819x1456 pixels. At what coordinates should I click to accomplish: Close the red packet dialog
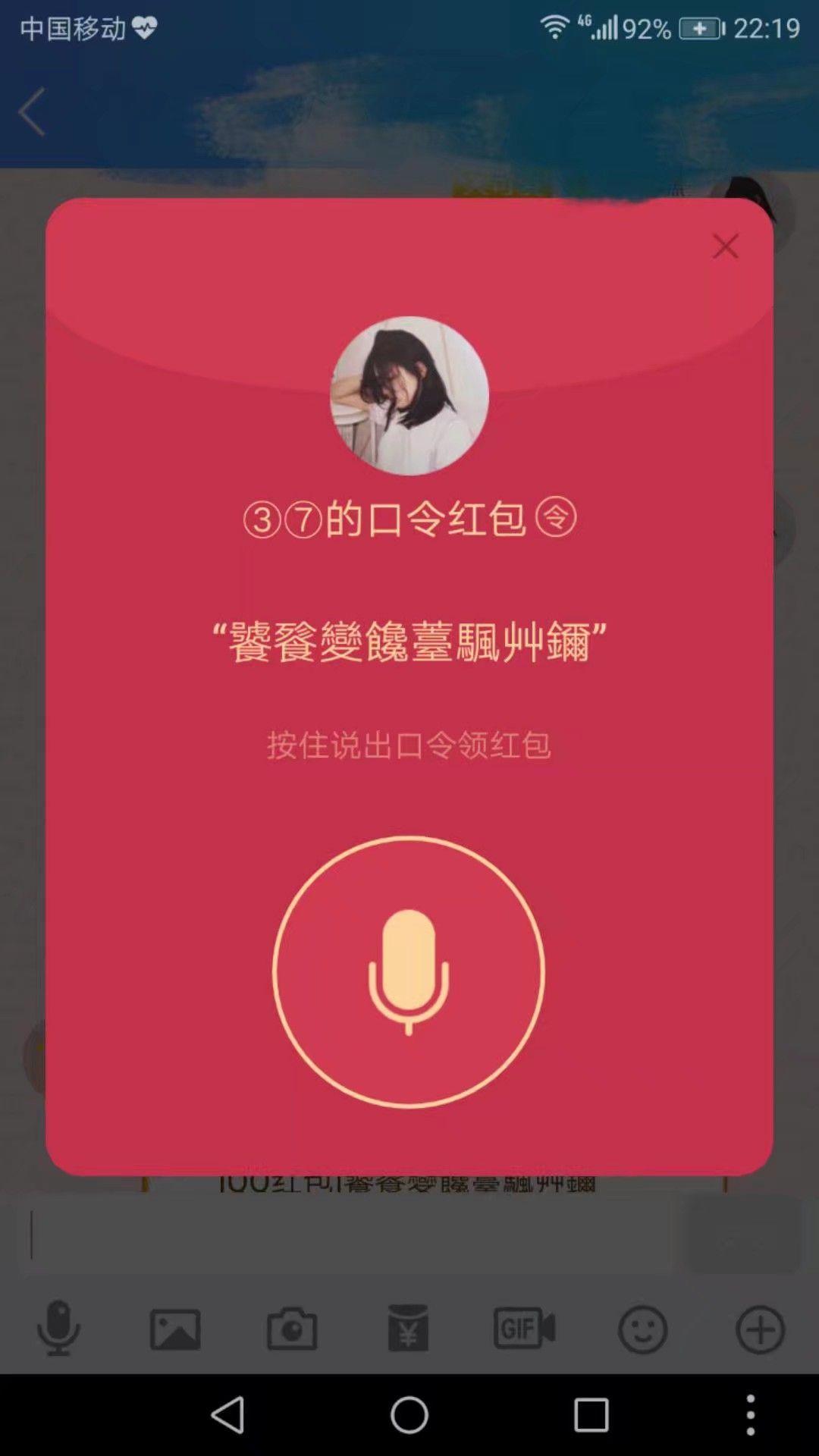point(725,246)
